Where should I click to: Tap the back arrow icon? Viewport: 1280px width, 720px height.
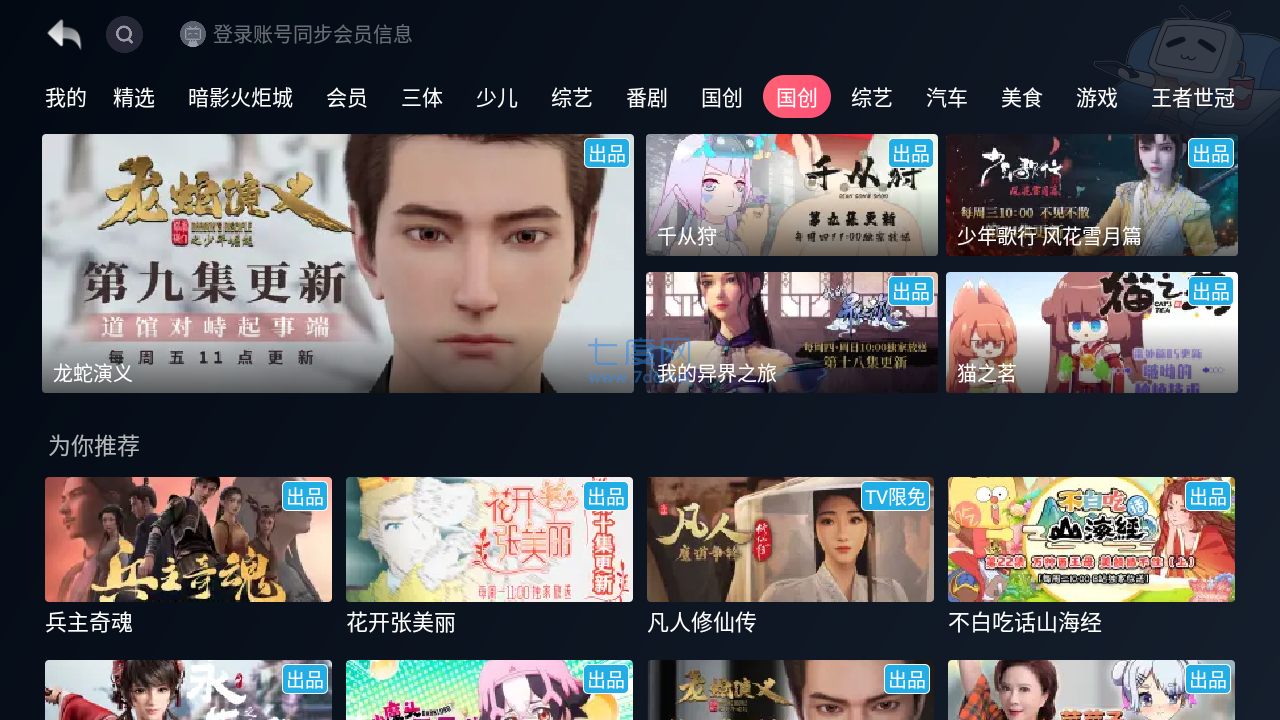click(x=64, y=35)
